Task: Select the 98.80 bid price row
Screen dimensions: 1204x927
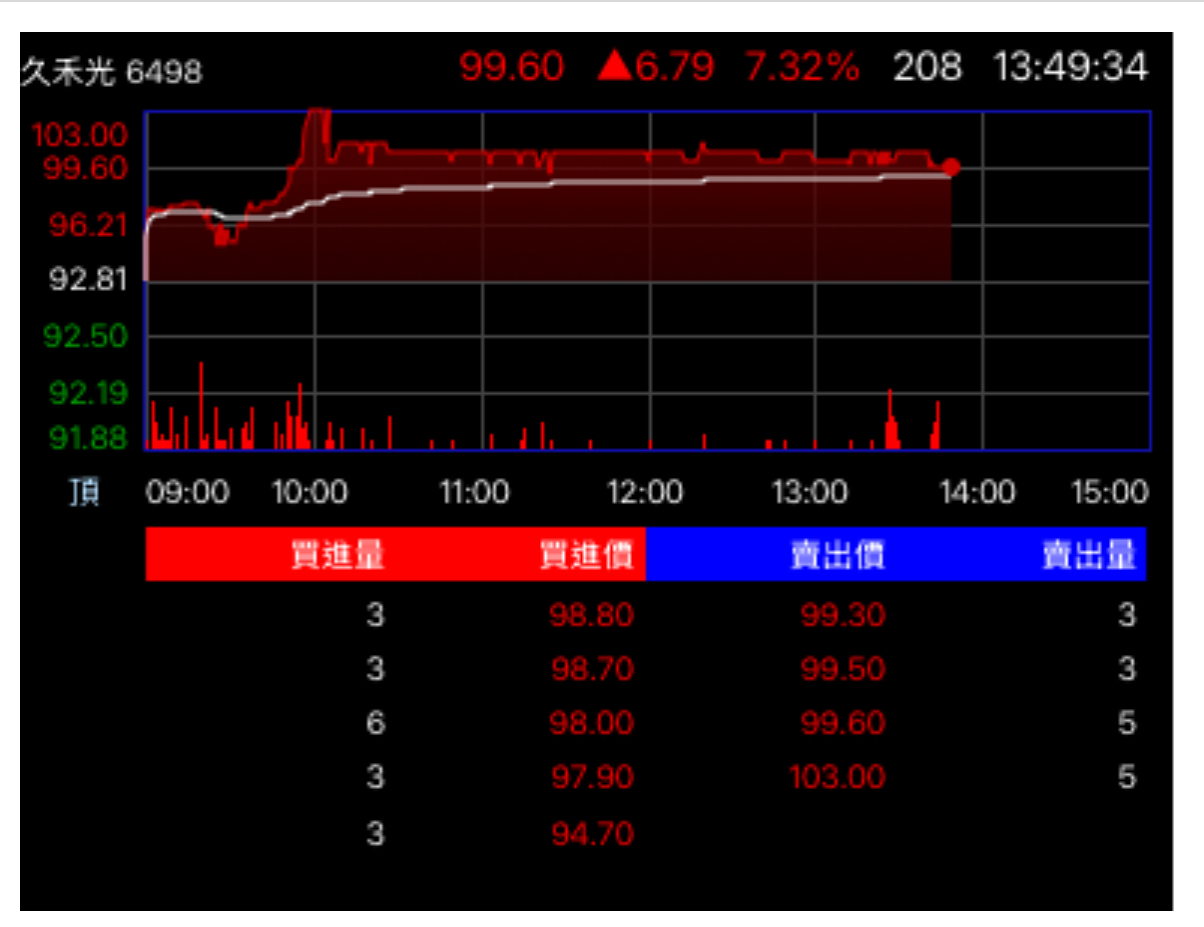Action: (x=591, y=615)
